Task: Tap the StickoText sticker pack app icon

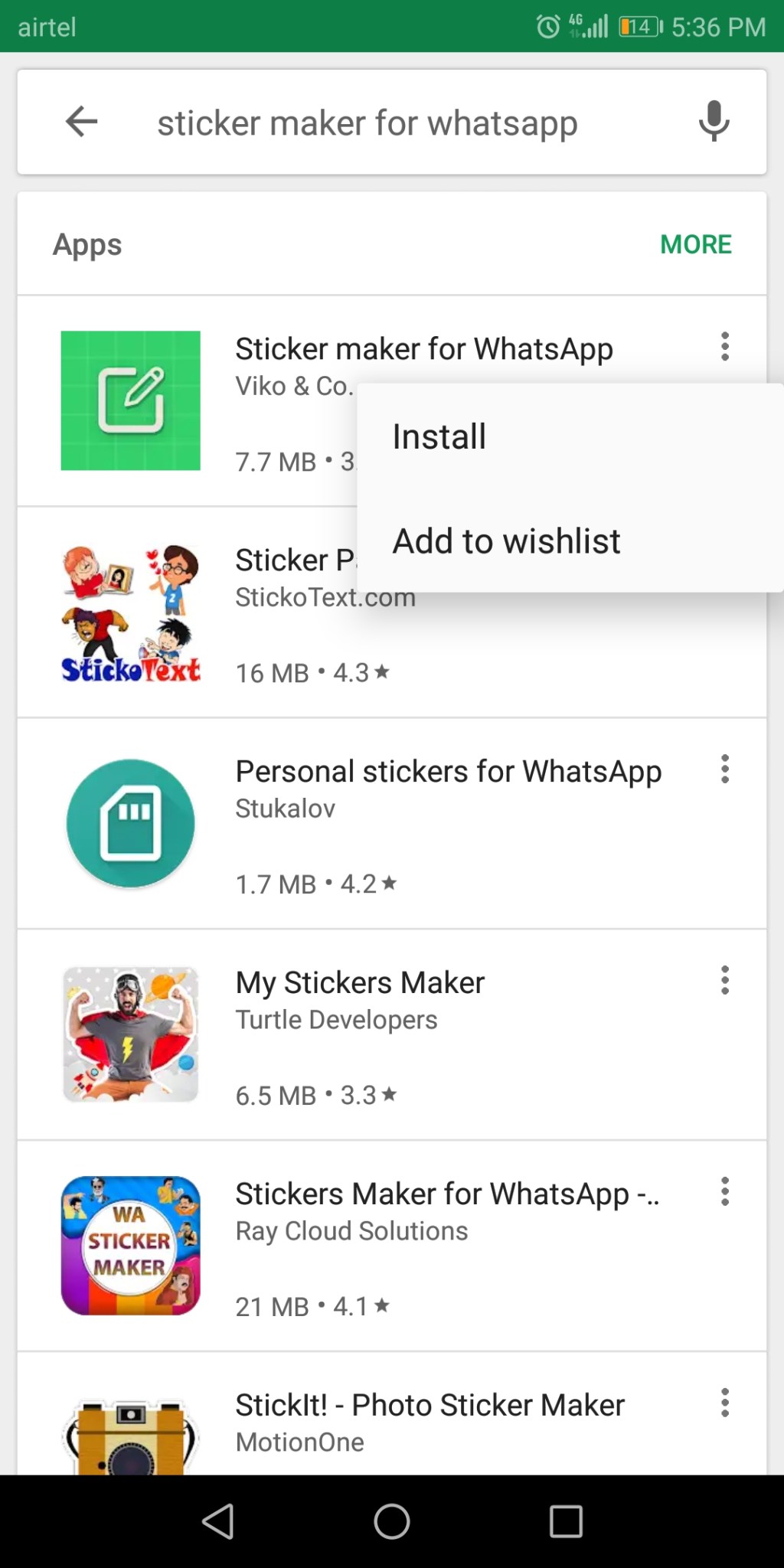Action: (130, 612)
